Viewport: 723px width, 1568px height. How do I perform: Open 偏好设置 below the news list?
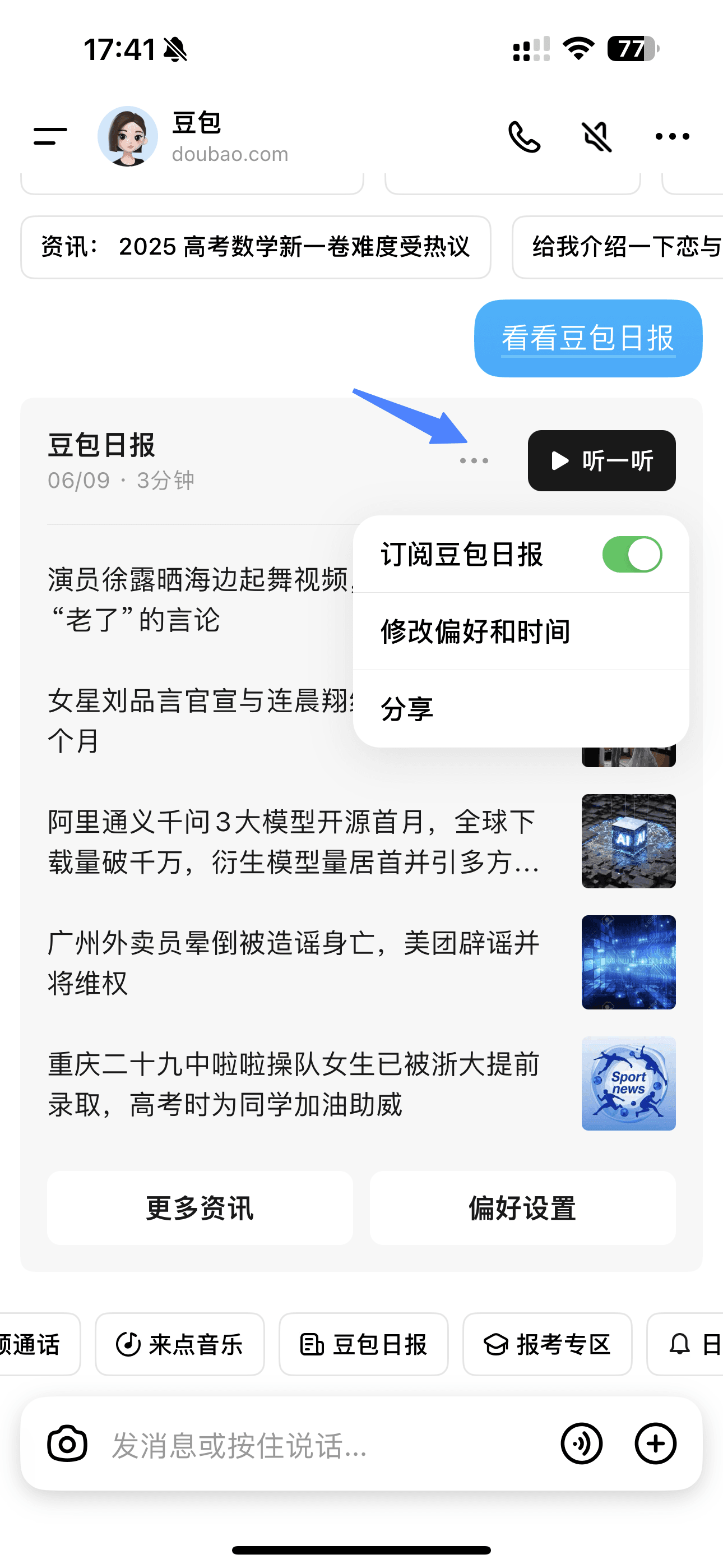(x=522, y=1207)
